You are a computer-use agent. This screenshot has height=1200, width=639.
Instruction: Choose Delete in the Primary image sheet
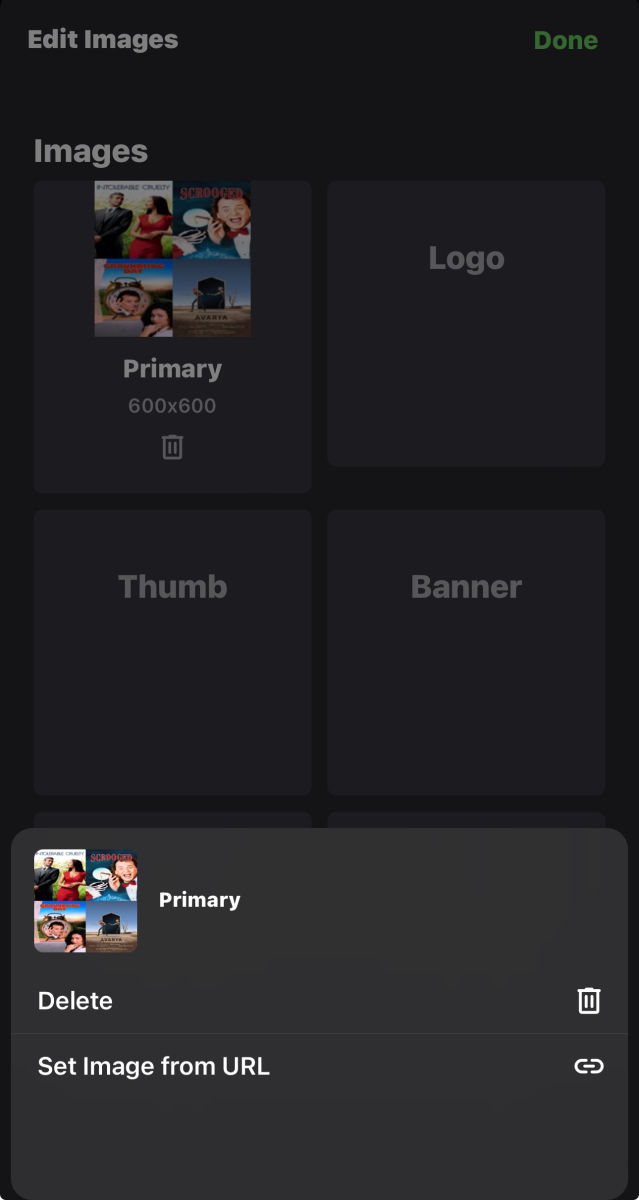click(319, 1001)
